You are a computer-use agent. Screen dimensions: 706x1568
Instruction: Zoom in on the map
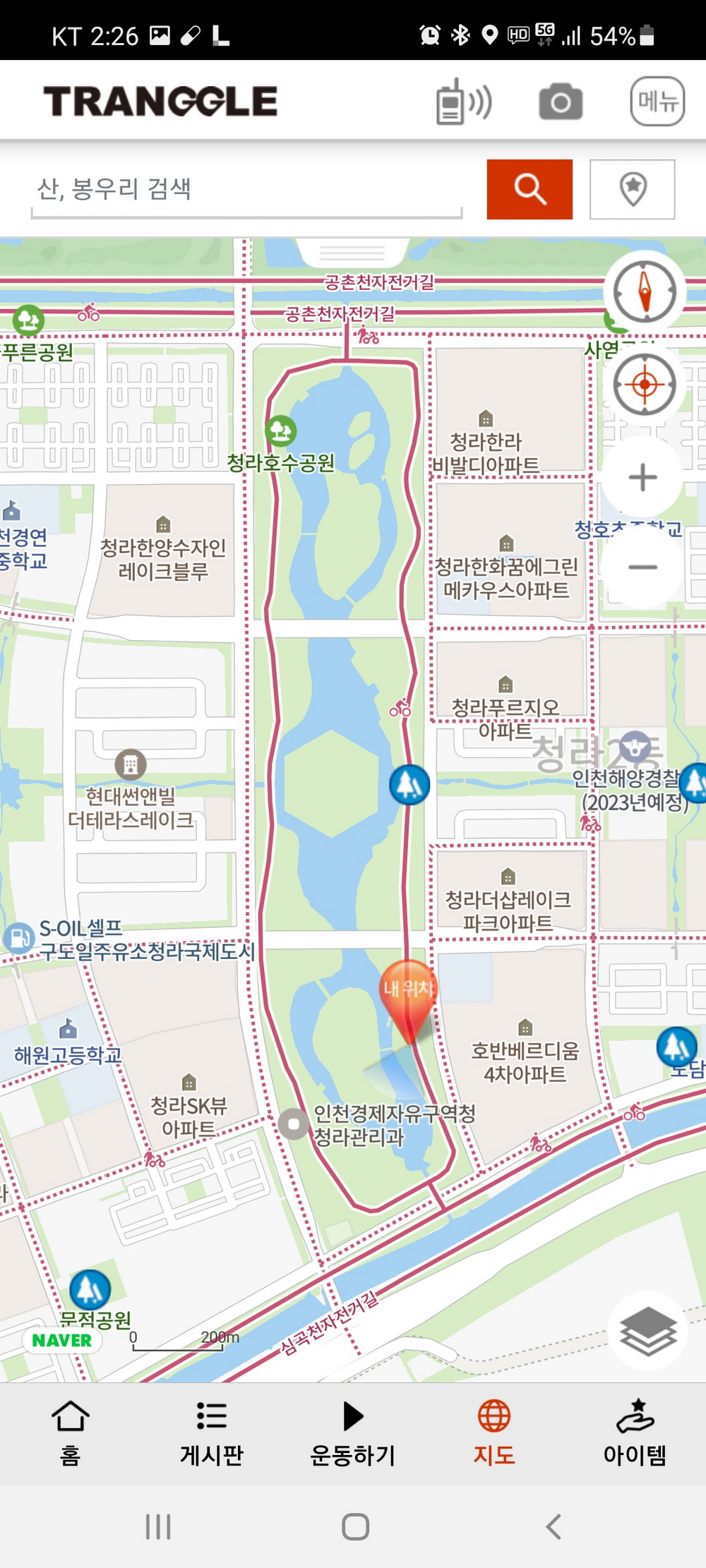(642, 478)
